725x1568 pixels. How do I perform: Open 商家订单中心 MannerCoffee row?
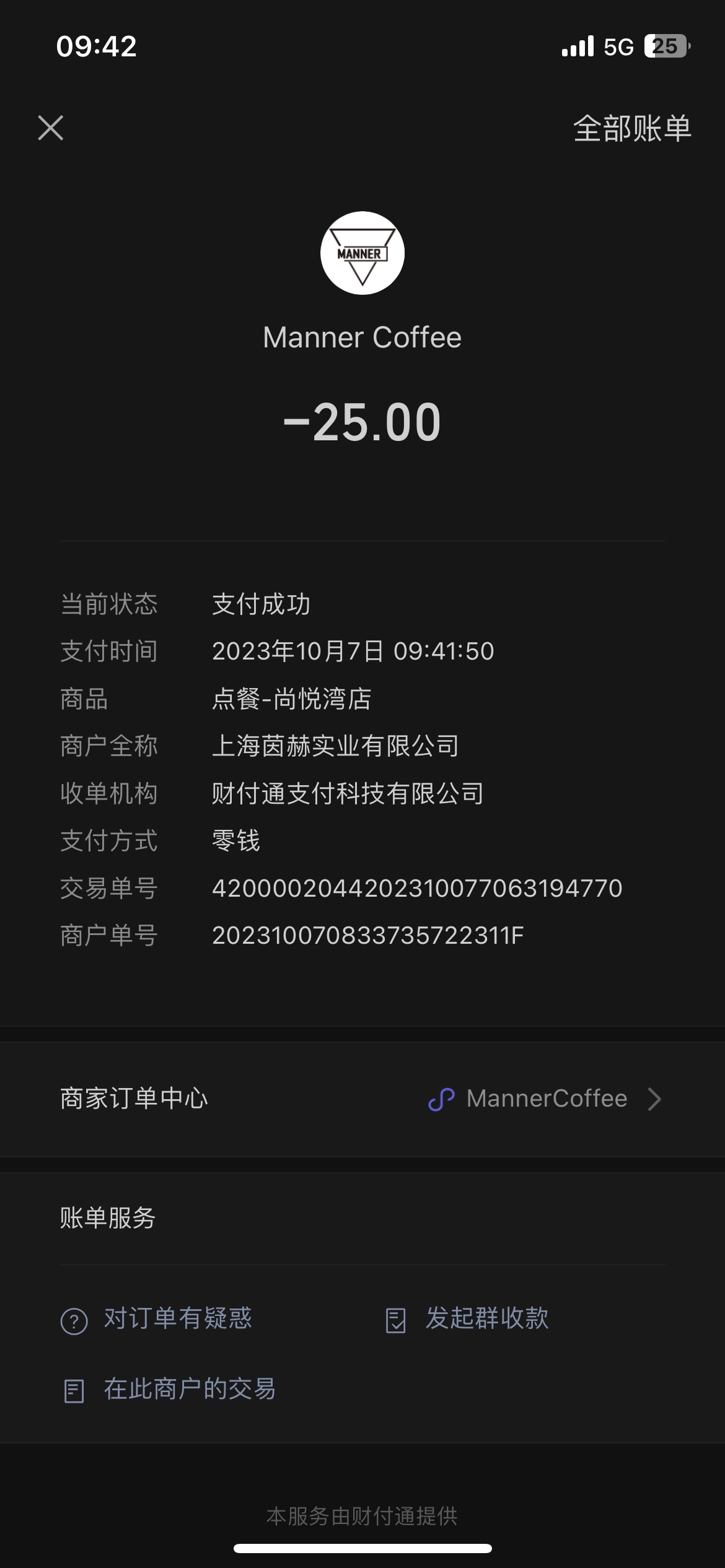pos(362,1099)
